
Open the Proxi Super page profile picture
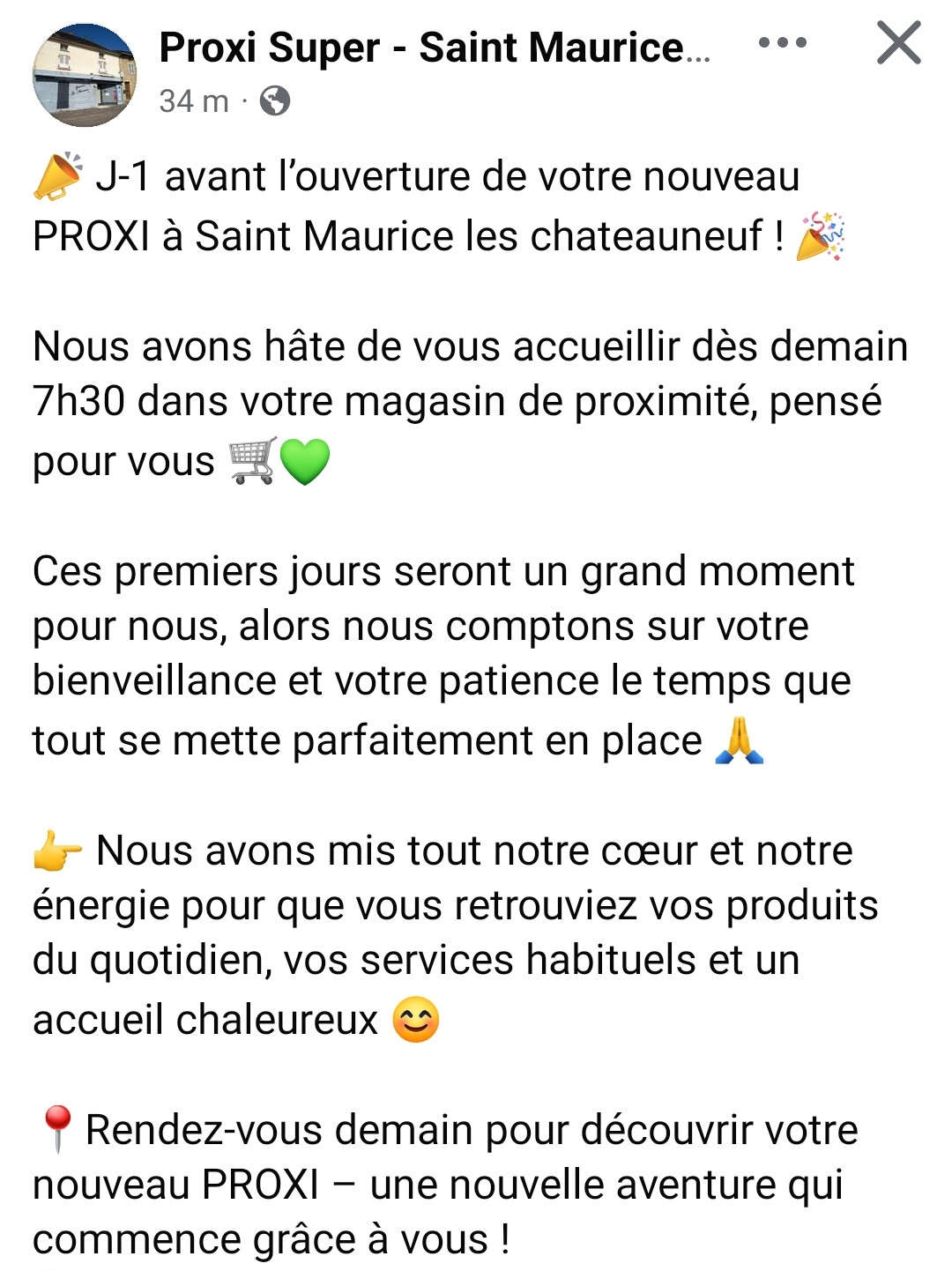click(x=85, y=76)
